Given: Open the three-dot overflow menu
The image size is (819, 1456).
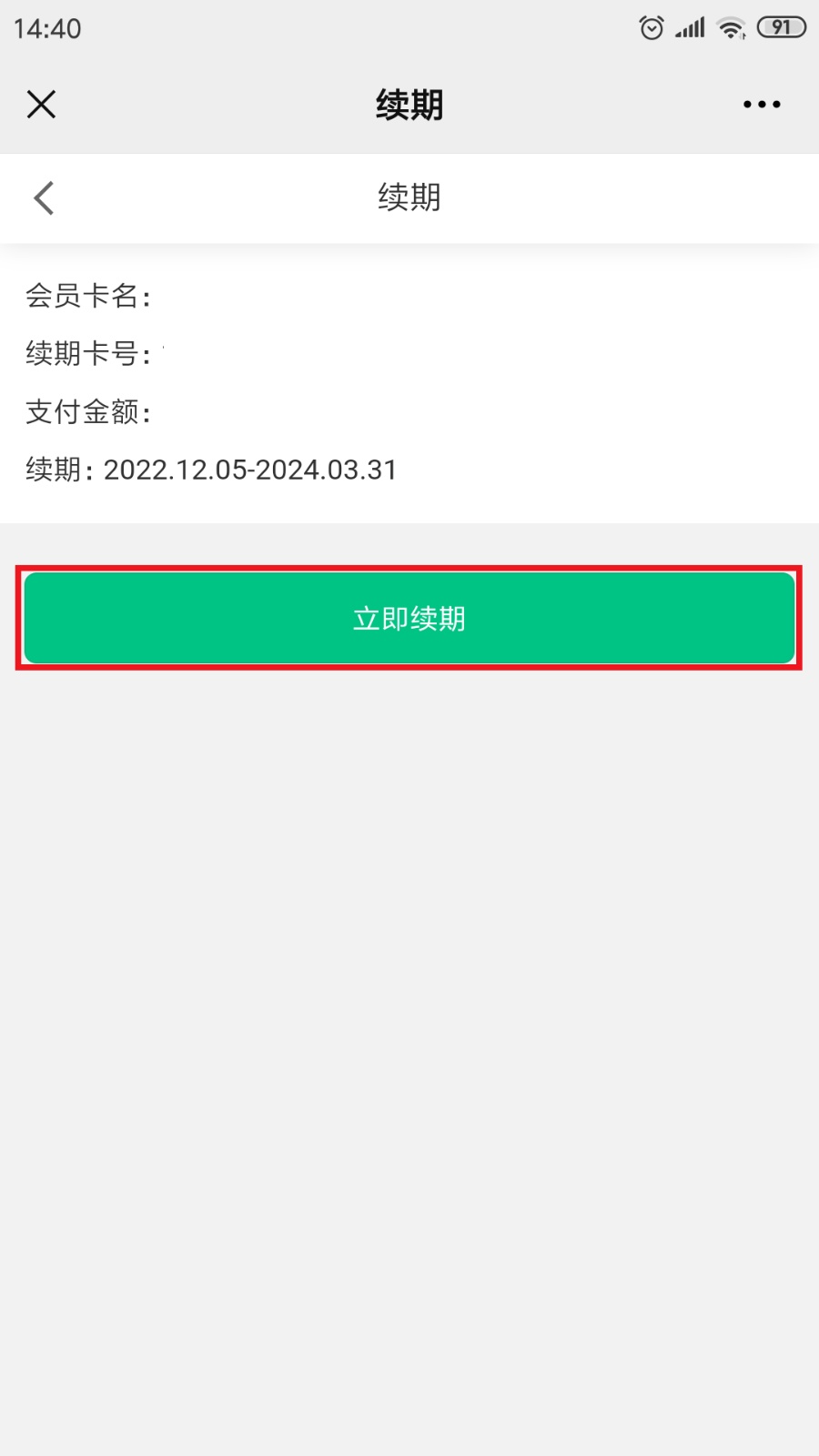Looking at the screenshot, I should coord(762,105).
